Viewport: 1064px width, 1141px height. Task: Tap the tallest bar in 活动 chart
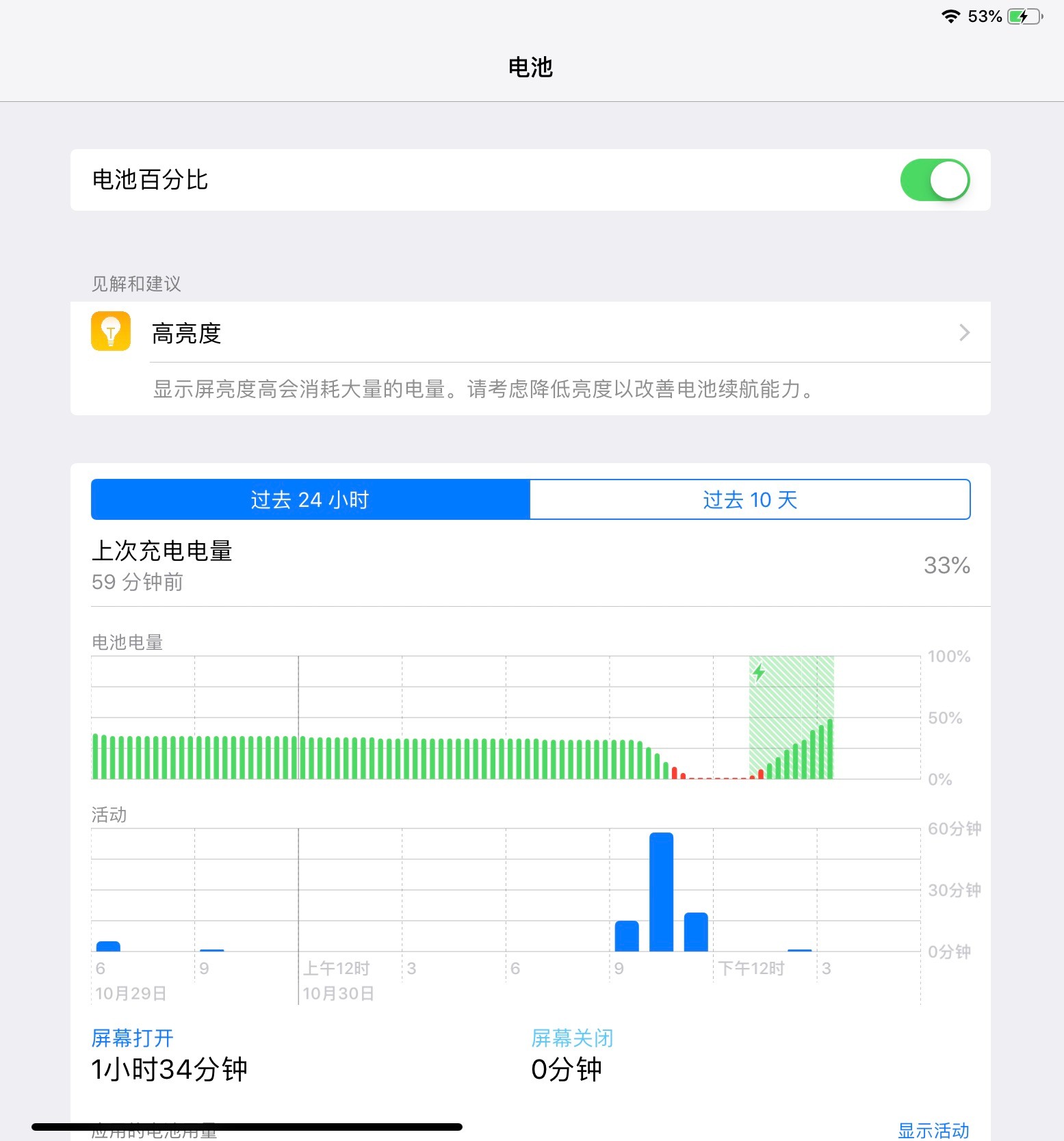click(661, 892)
